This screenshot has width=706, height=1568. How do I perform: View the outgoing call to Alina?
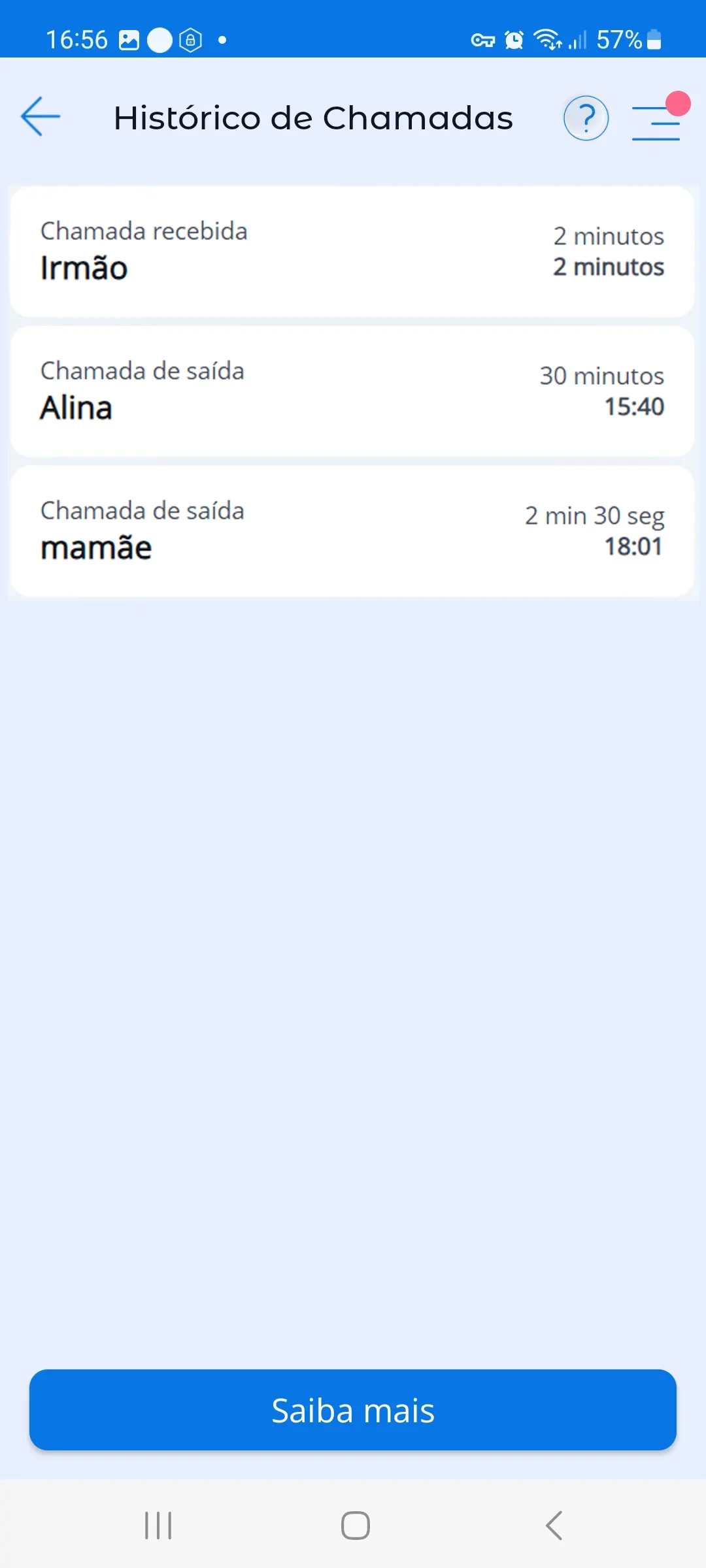tap(352, 391)
